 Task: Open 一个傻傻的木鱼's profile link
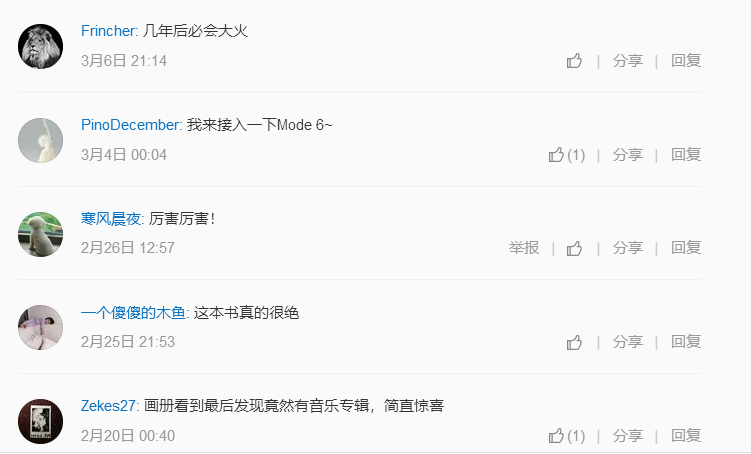pyautogui.click(x=133, y=313)
